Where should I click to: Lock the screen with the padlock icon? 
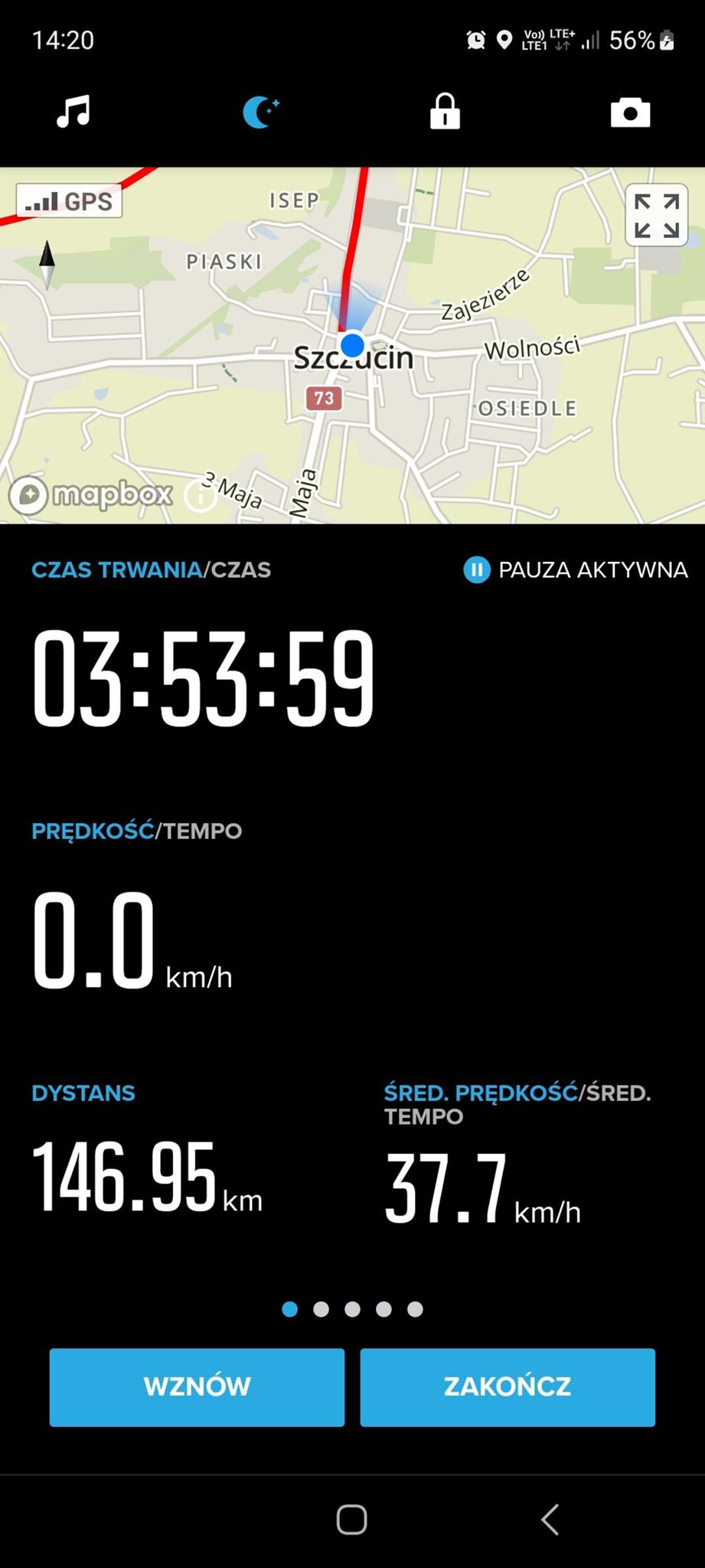[x=445, y=112]
